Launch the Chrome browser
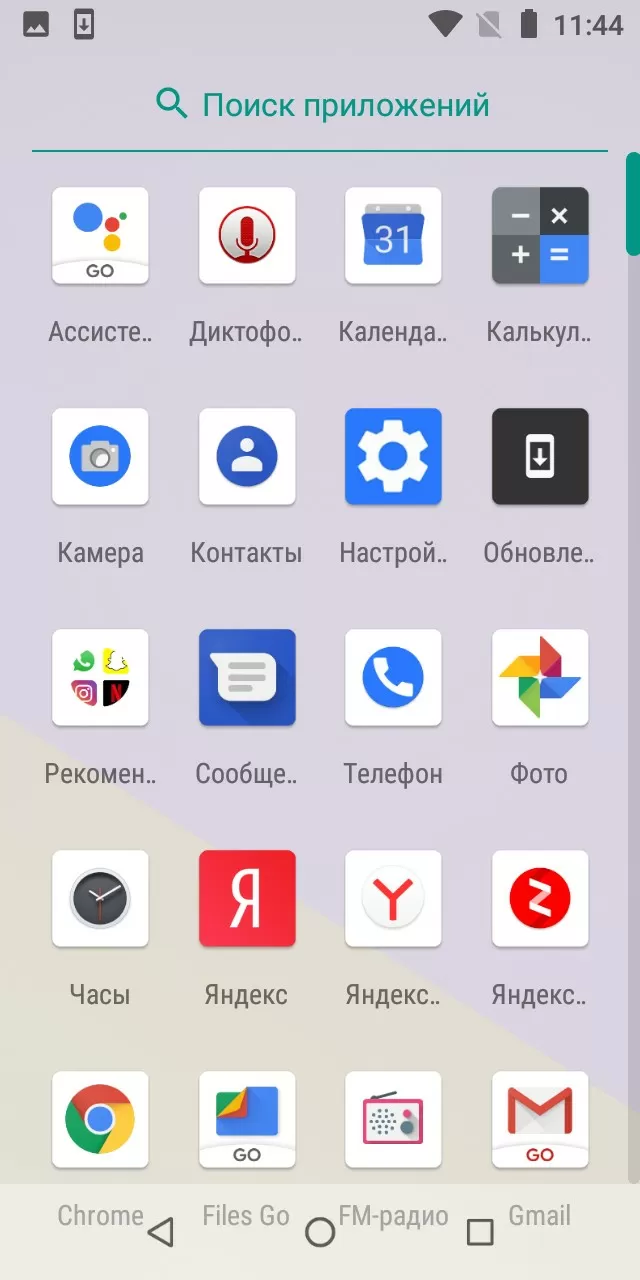The image size is (640, 1280). 100,1120
